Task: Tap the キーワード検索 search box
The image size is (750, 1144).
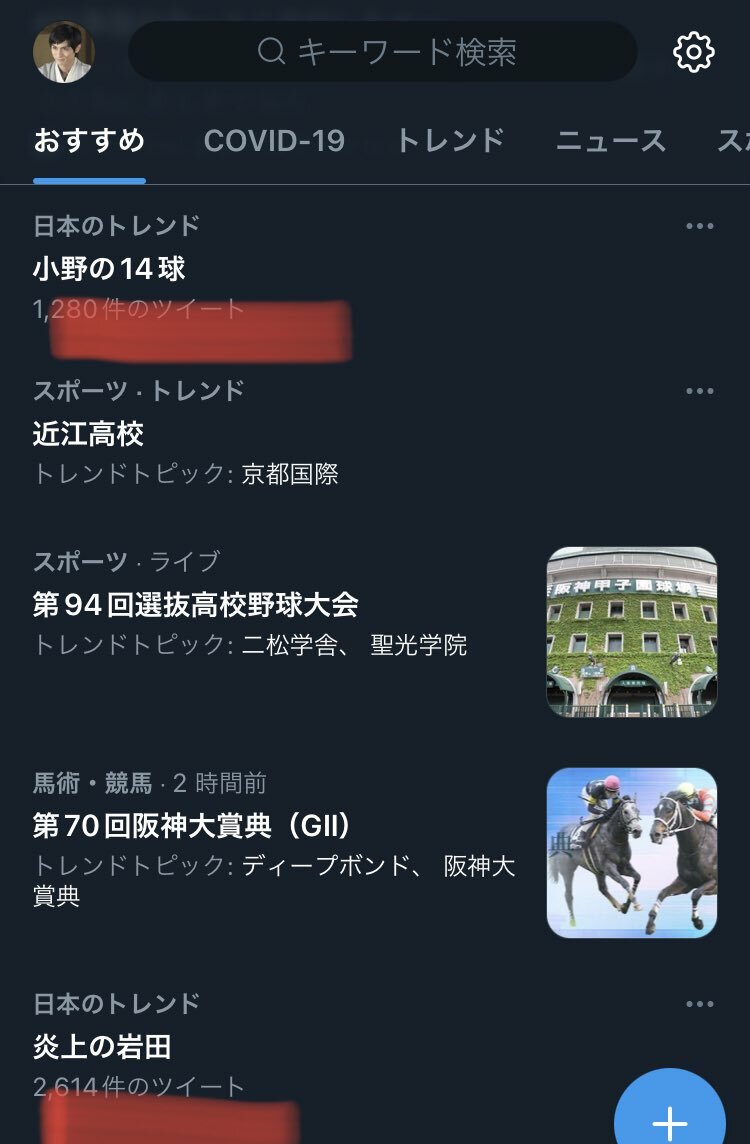Action: 383,52
